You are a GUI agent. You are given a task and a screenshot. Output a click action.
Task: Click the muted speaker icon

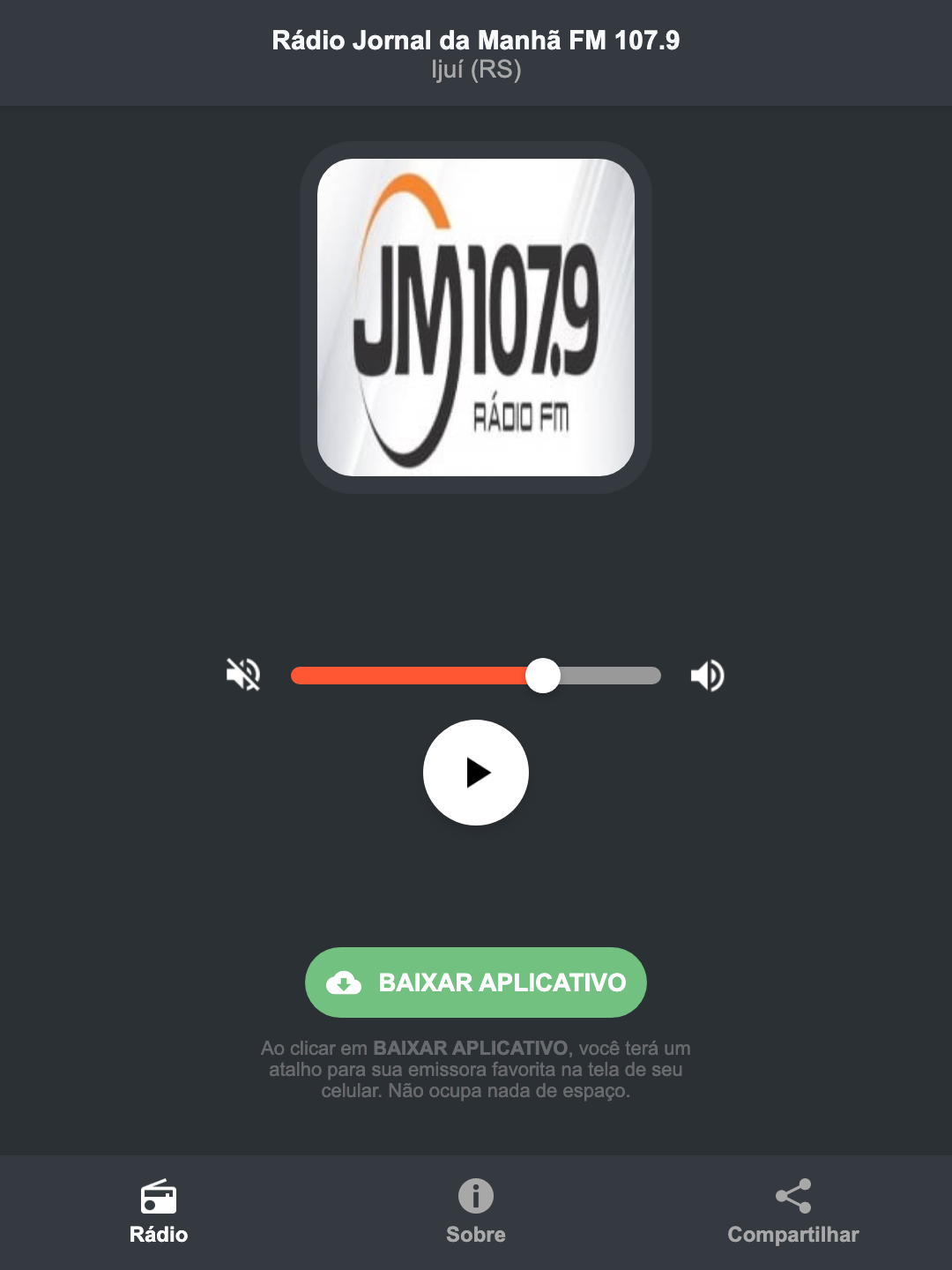coord(243,675)
